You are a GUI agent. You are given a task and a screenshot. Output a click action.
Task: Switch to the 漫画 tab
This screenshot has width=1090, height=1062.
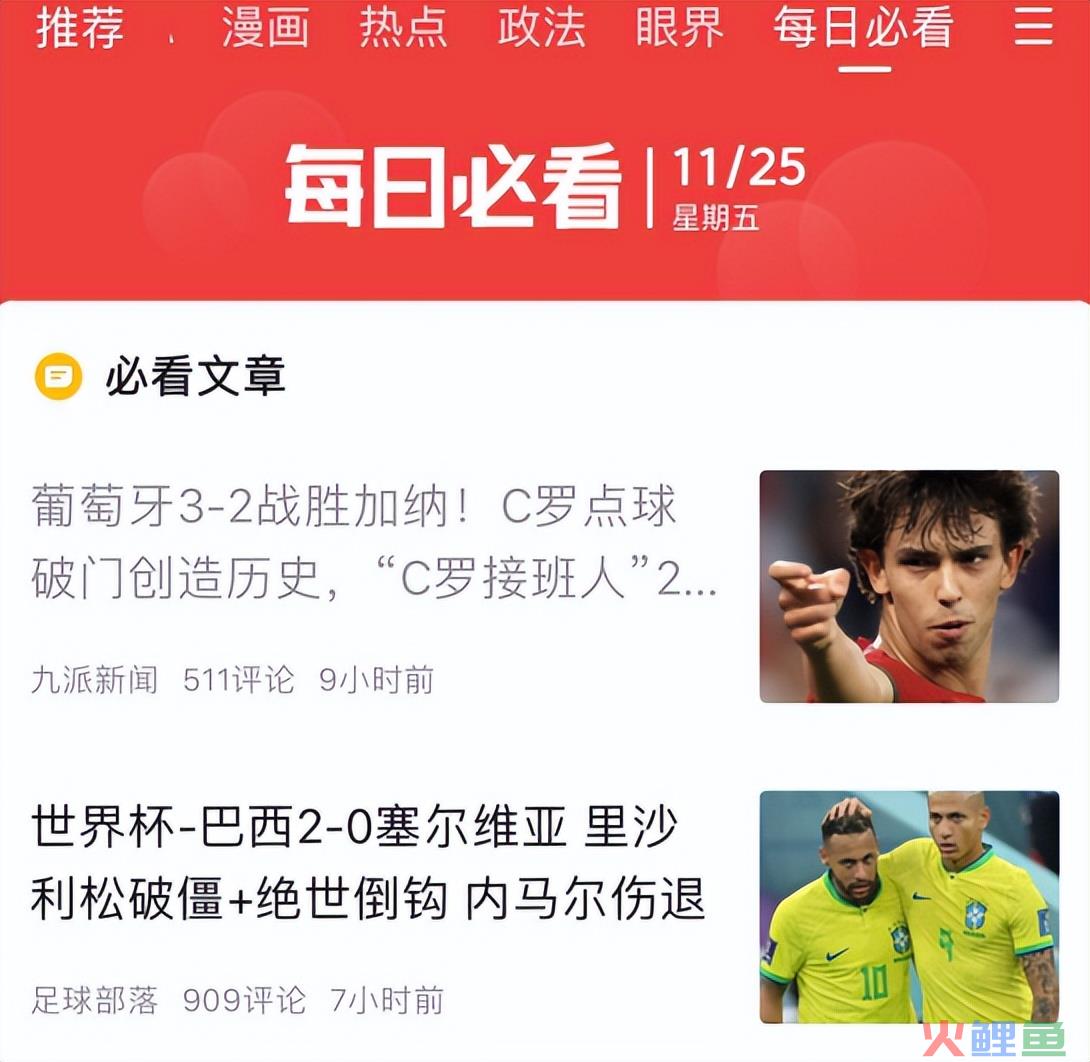(x=265, y=27)
